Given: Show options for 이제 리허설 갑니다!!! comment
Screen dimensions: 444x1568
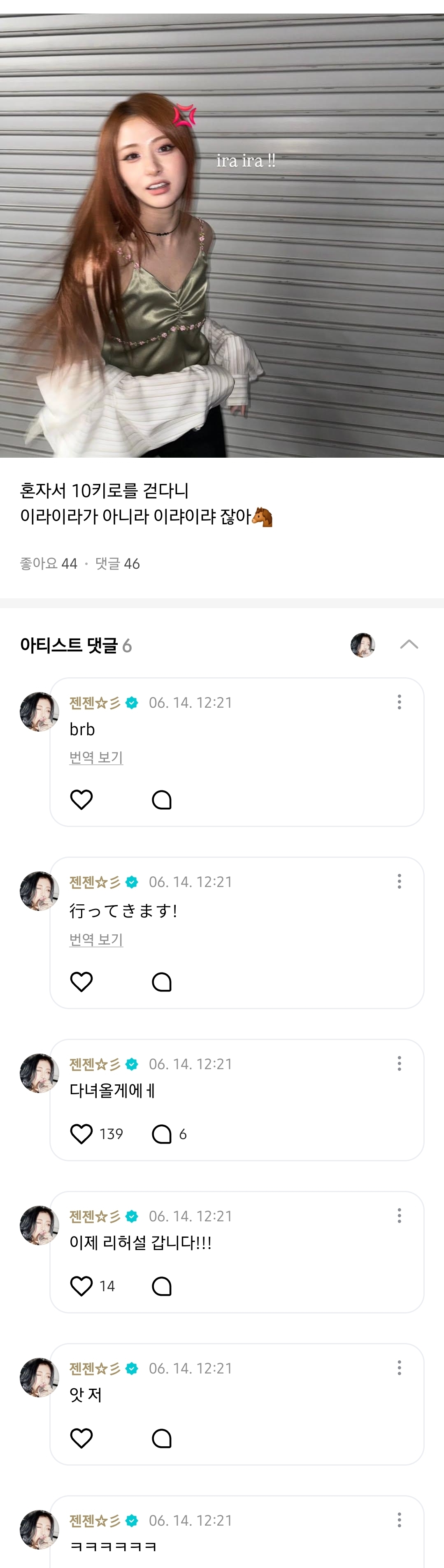Looking at the screenshot, I should (399, 1216).
